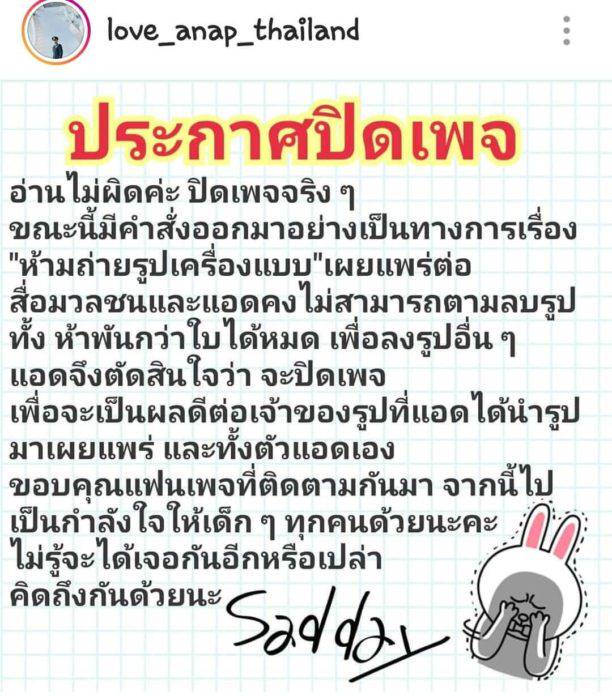This screenshot has width=612, height=696.
Task: Open the love_anap_thailand username link
Action: click(x=232, y=31)
